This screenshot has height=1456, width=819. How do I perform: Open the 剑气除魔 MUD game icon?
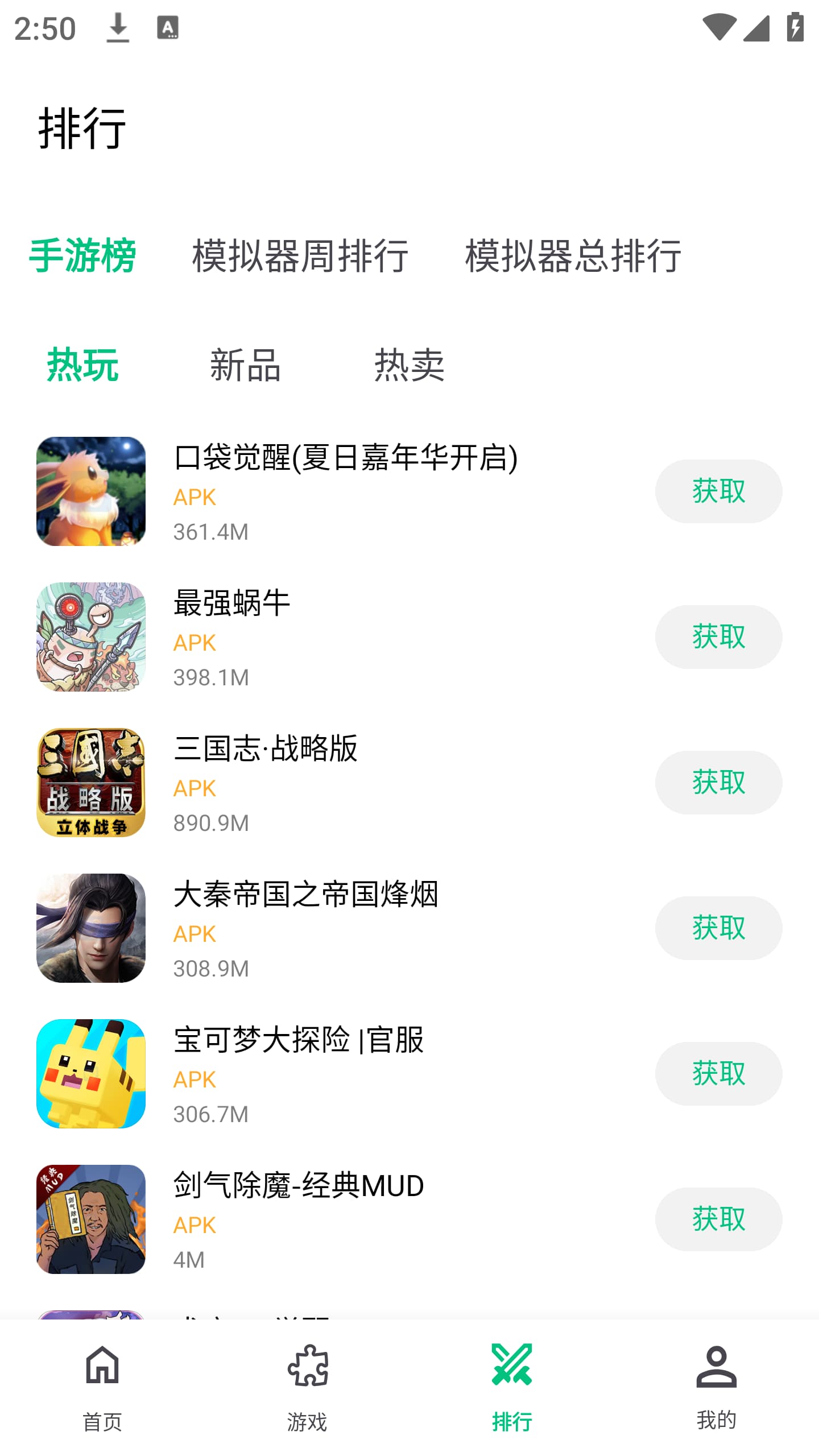pos(90,1219)
